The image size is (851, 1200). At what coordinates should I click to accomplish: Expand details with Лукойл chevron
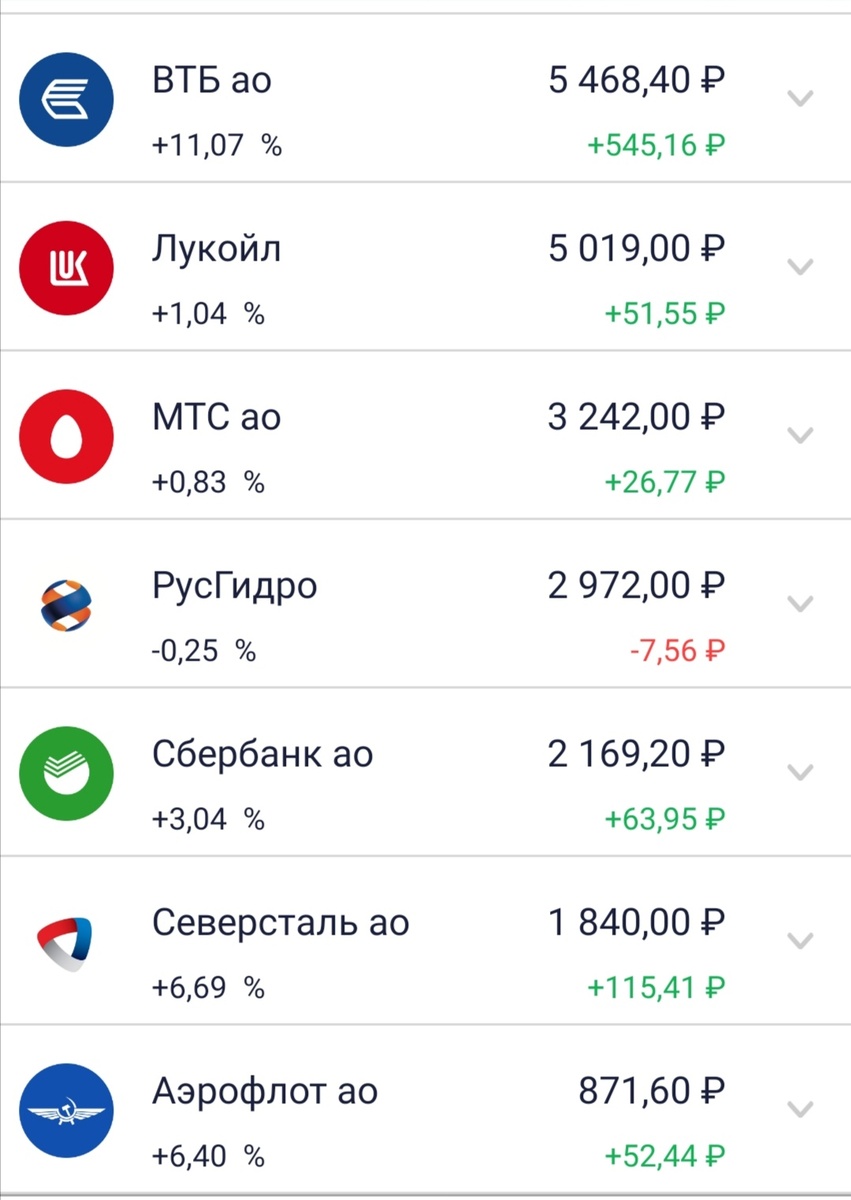800,267
